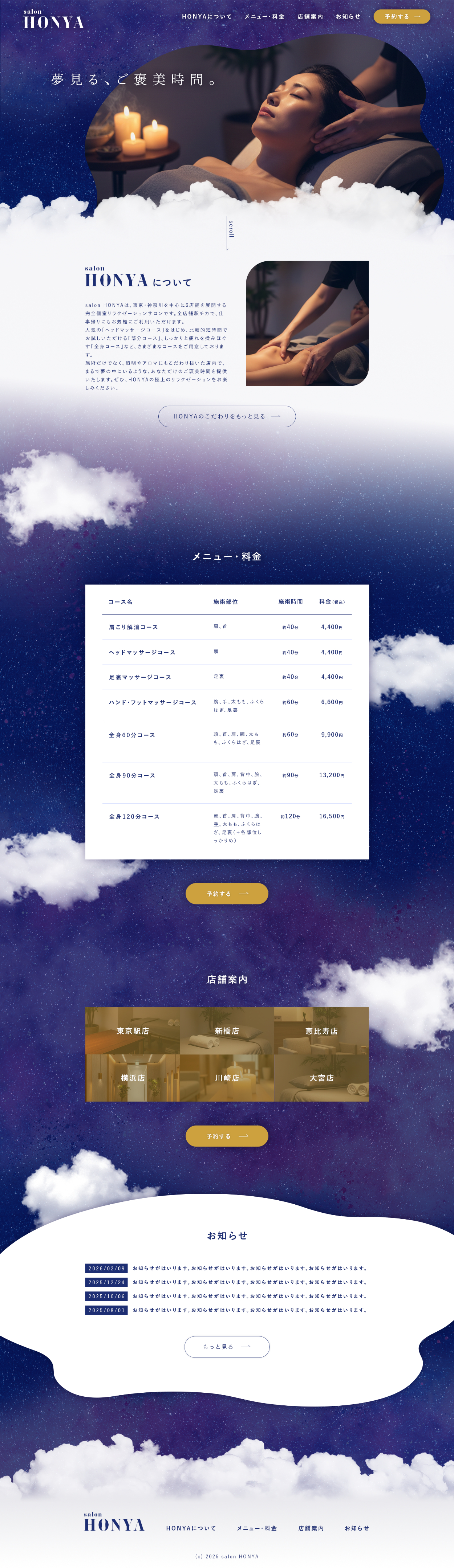Screen dimensions: 454x1568
Task: Choose the 川崎店 store tile
Action: (227, 1077)
